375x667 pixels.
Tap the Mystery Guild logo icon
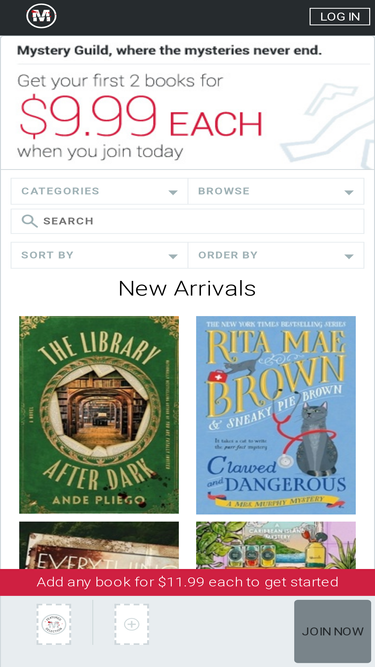coord(41,17)
